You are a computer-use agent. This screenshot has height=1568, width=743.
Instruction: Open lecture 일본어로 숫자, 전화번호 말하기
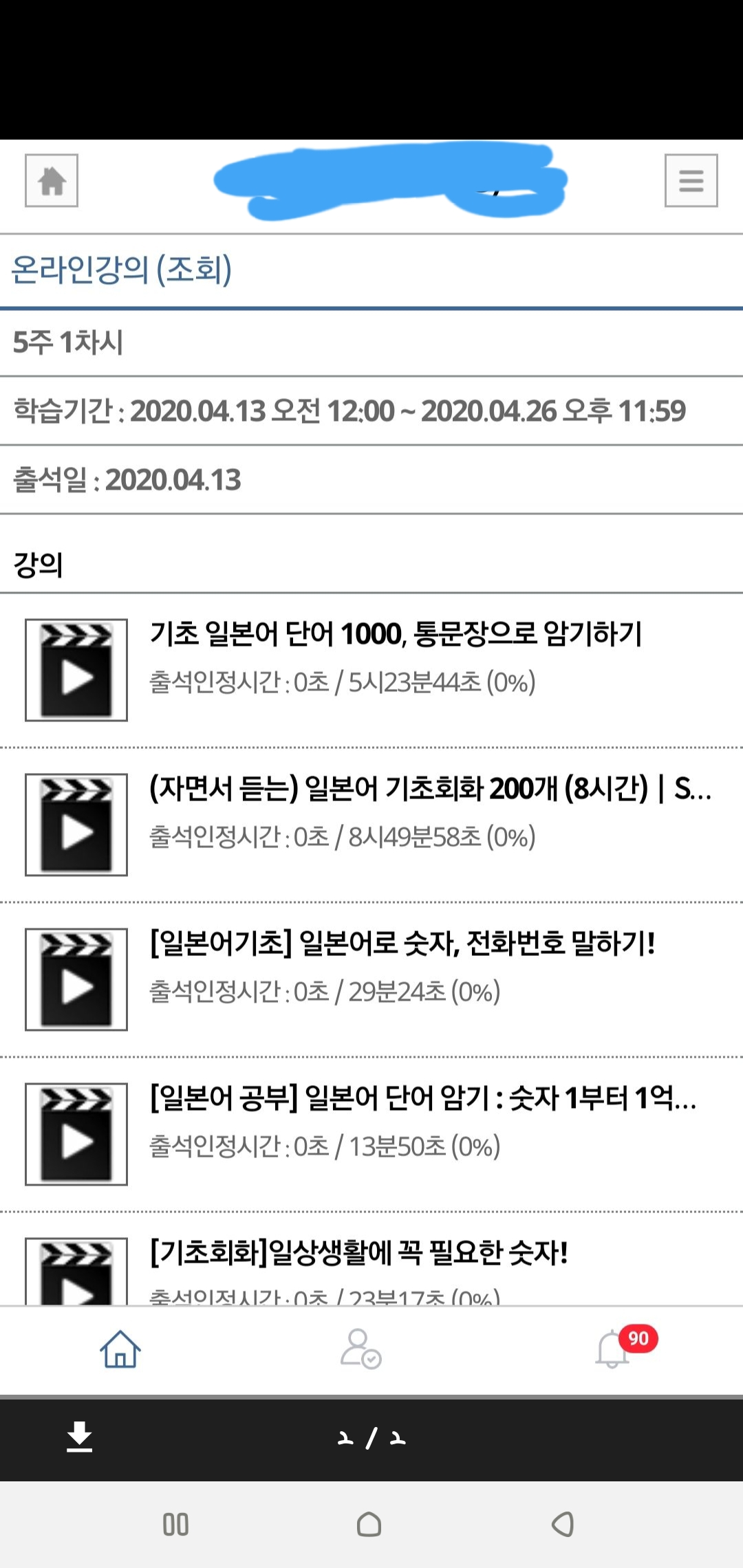(x=402, y=944)
